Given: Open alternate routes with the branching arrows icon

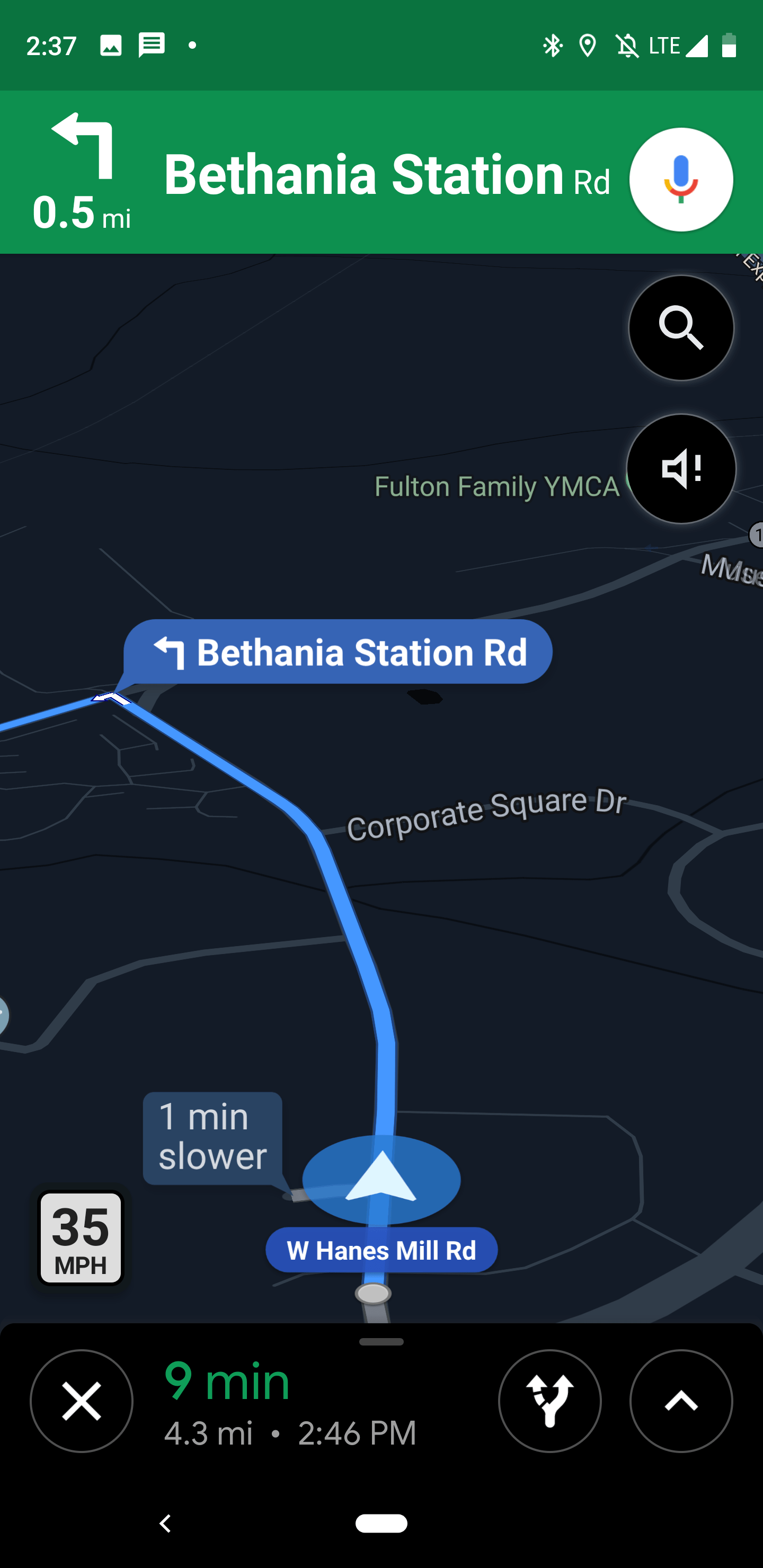Looking at the screenshot, I should click(x=550, y=1401).
